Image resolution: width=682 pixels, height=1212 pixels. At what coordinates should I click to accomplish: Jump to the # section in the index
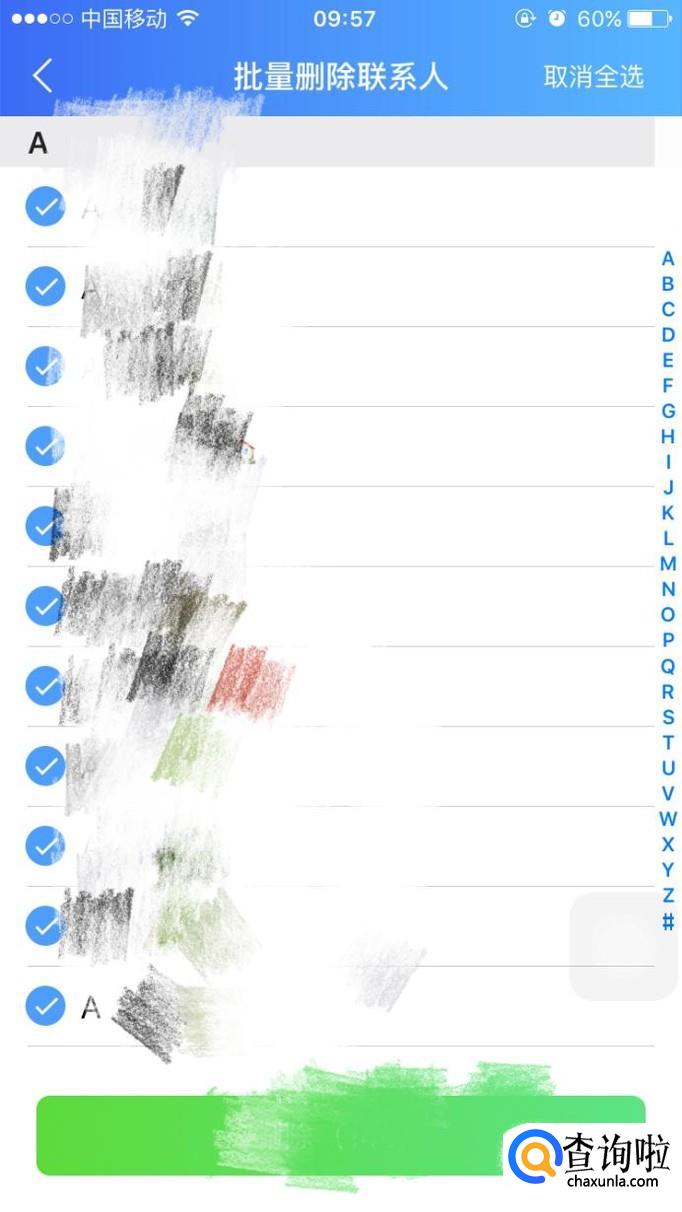click(x=668, y=922)
